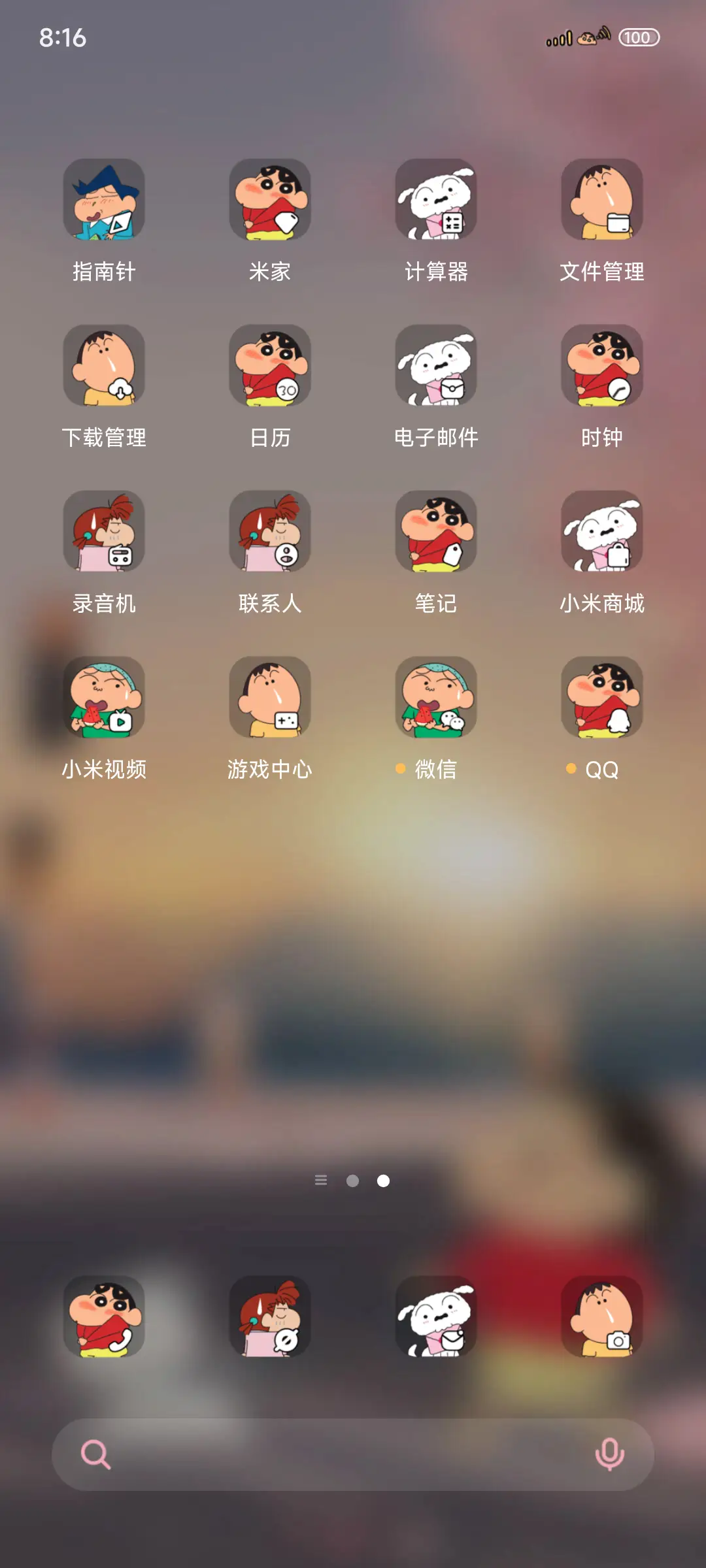Open the QQ messaging app
Screen dimensions: 706x1568
(601, 698)
